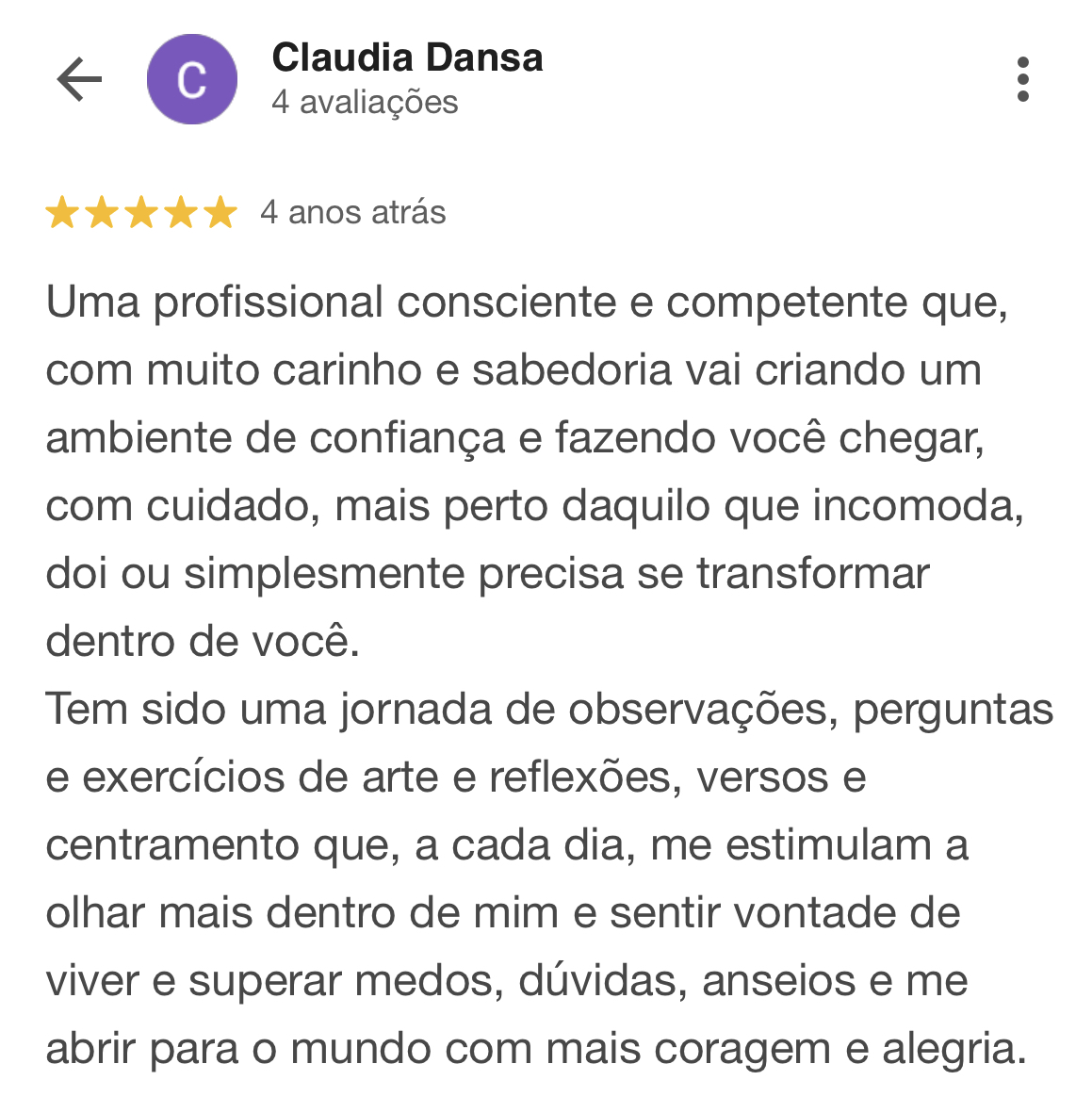Open the three-dot overflow menu
Viewport: 1092px width, 1113px height.
point(1022,79)
